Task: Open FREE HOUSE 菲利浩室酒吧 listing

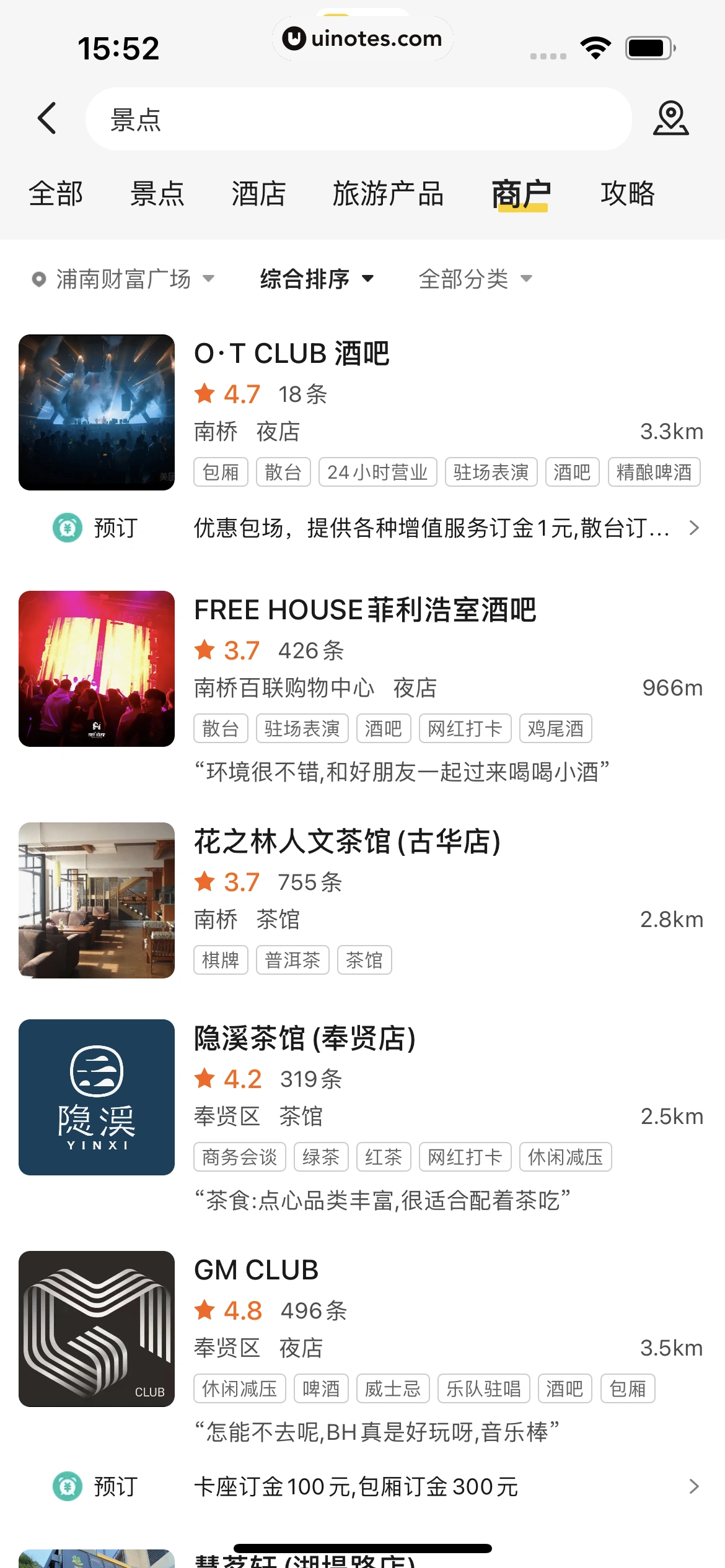Action: pos(364,611)
